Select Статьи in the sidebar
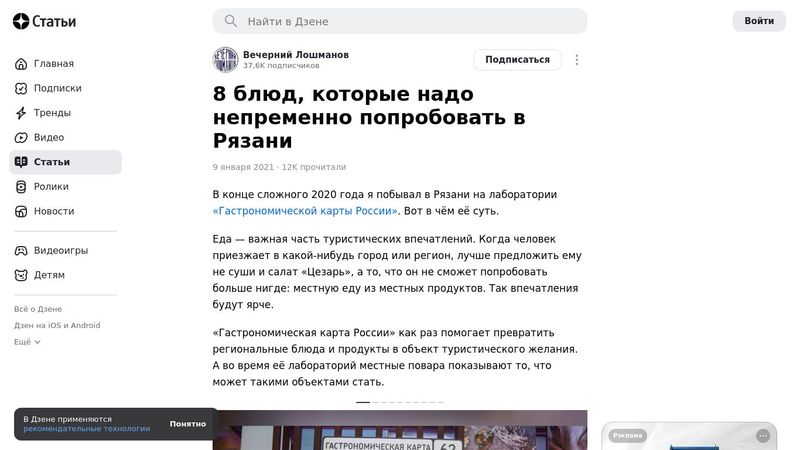The width and height of the screenshot is (800, 450). [52, 162]
